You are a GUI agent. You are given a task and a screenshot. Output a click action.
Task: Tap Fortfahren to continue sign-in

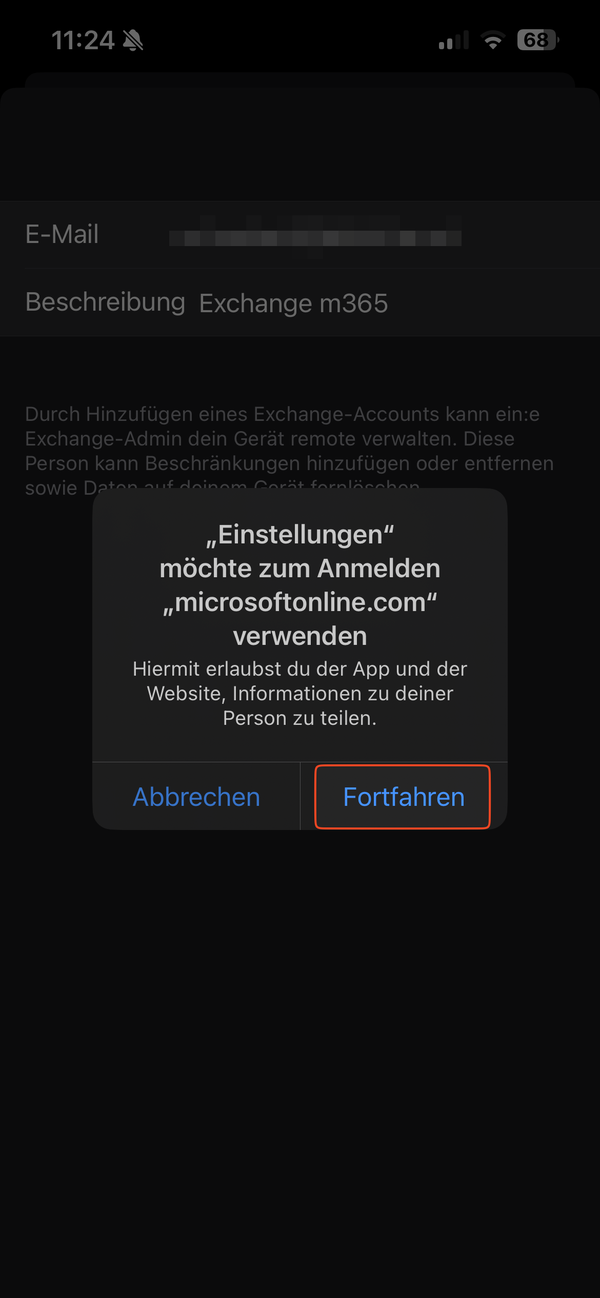pos(403,797)
